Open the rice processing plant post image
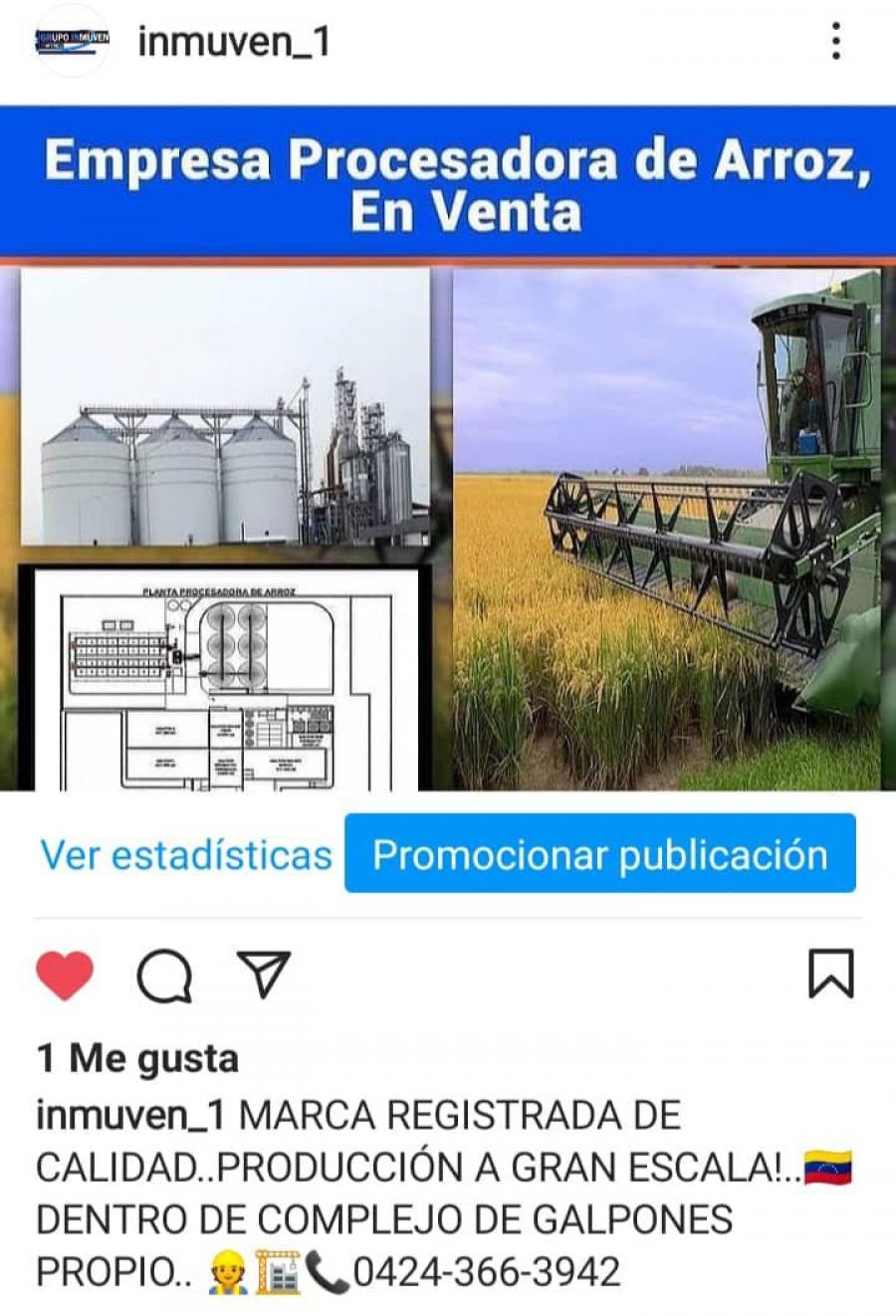This screenshot has height=1316, width=896. (x=448, y=448)
